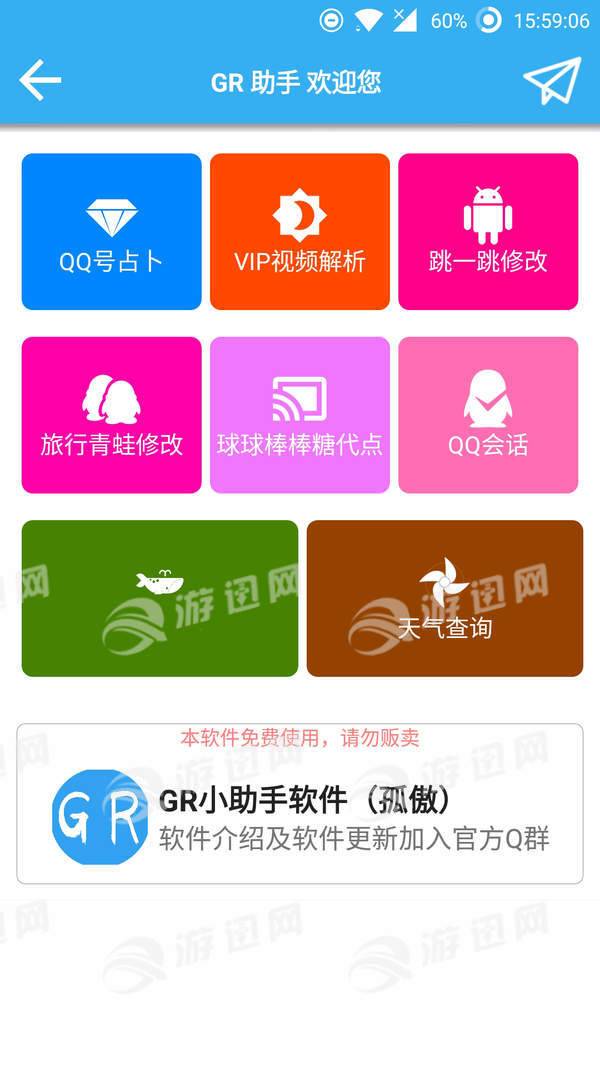Open the GR小助手软件 (孤傲) card
The image size is (600, 1067).
tap(300, 804)
